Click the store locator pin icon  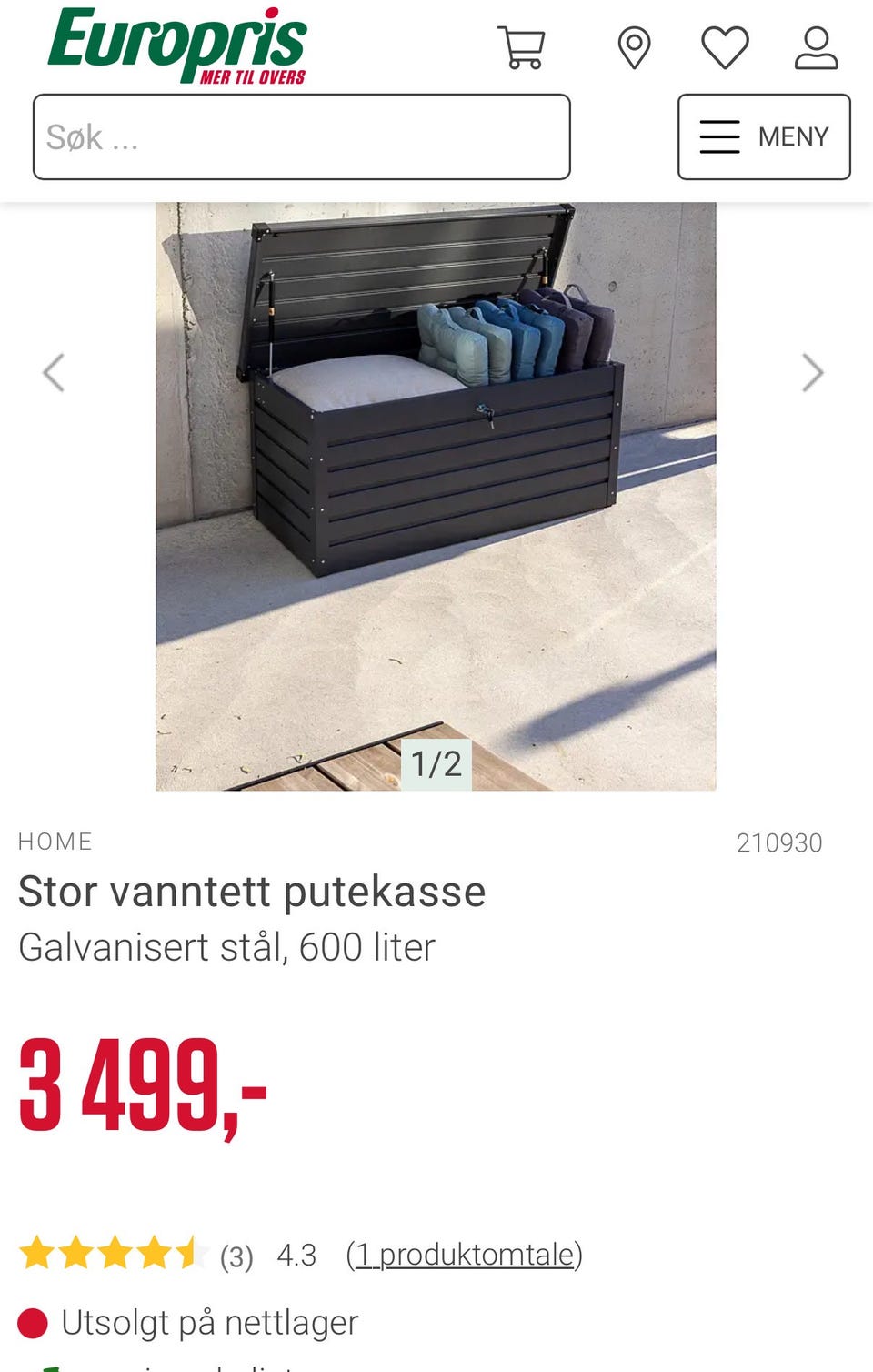[634, 47]
